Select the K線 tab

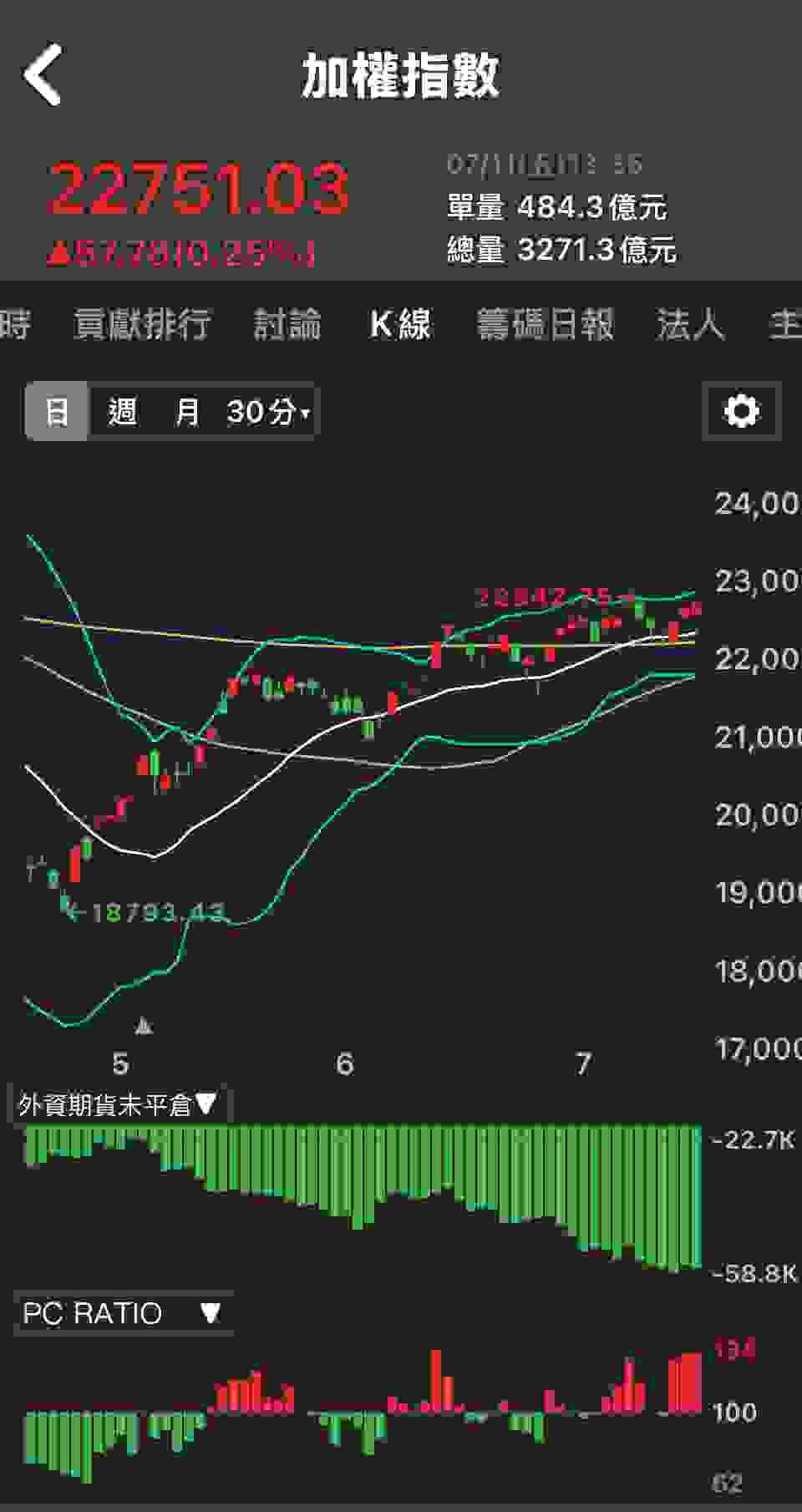tap(400, 324)
